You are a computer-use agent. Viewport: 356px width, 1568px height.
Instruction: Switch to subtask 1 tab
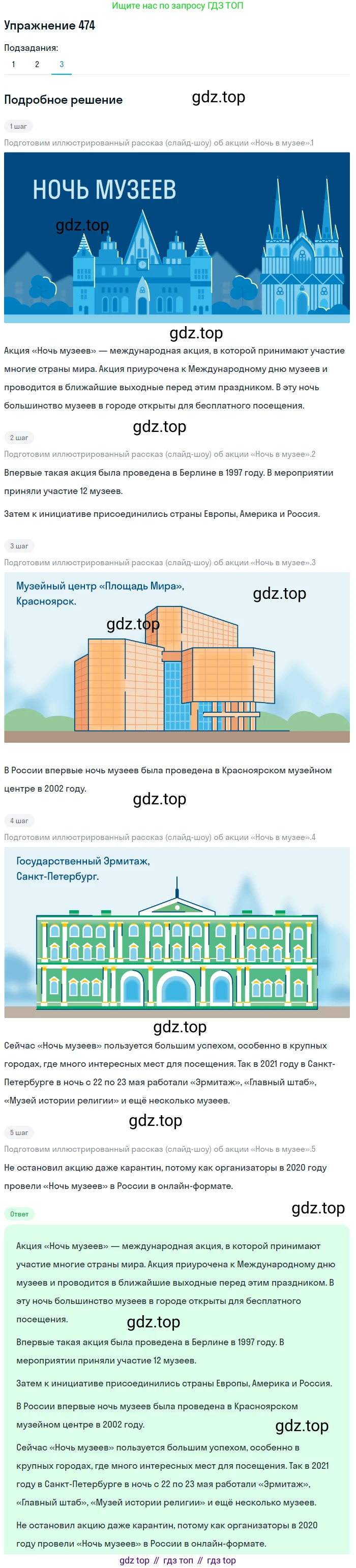click(13, 64)
